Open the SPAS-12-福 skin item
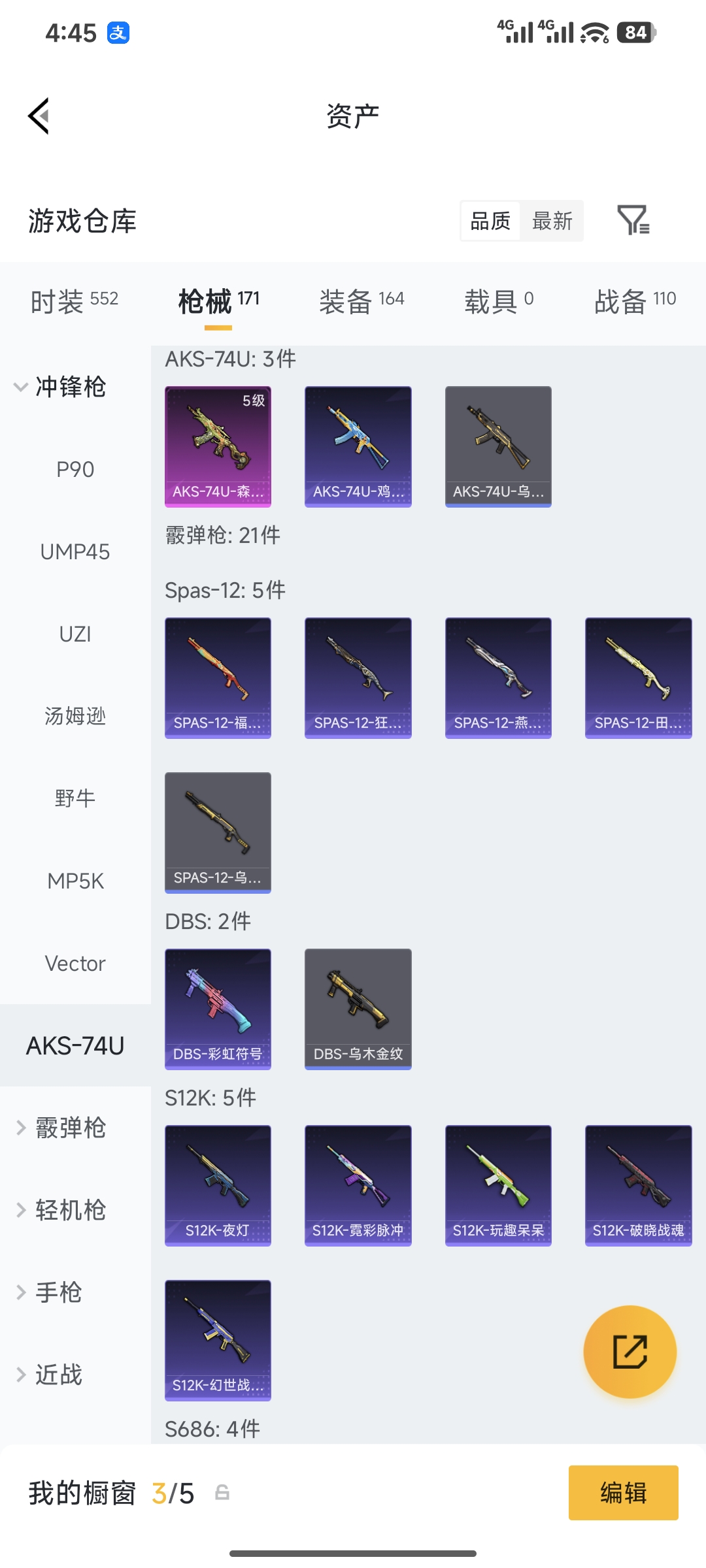 [218, 677]
